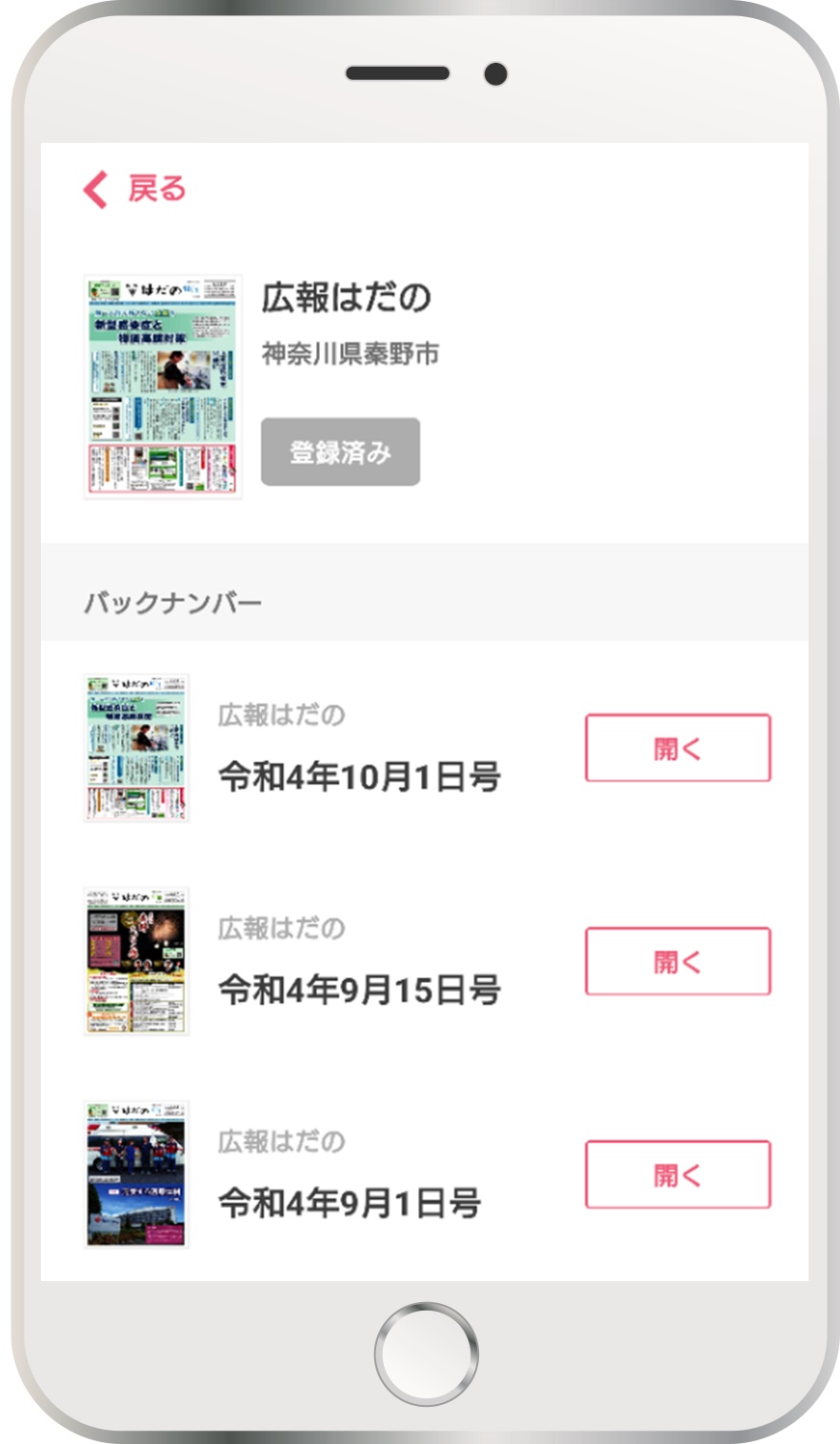Select the fireworks cover thumbnail for 令和4年9月15日号

point(136,962)
